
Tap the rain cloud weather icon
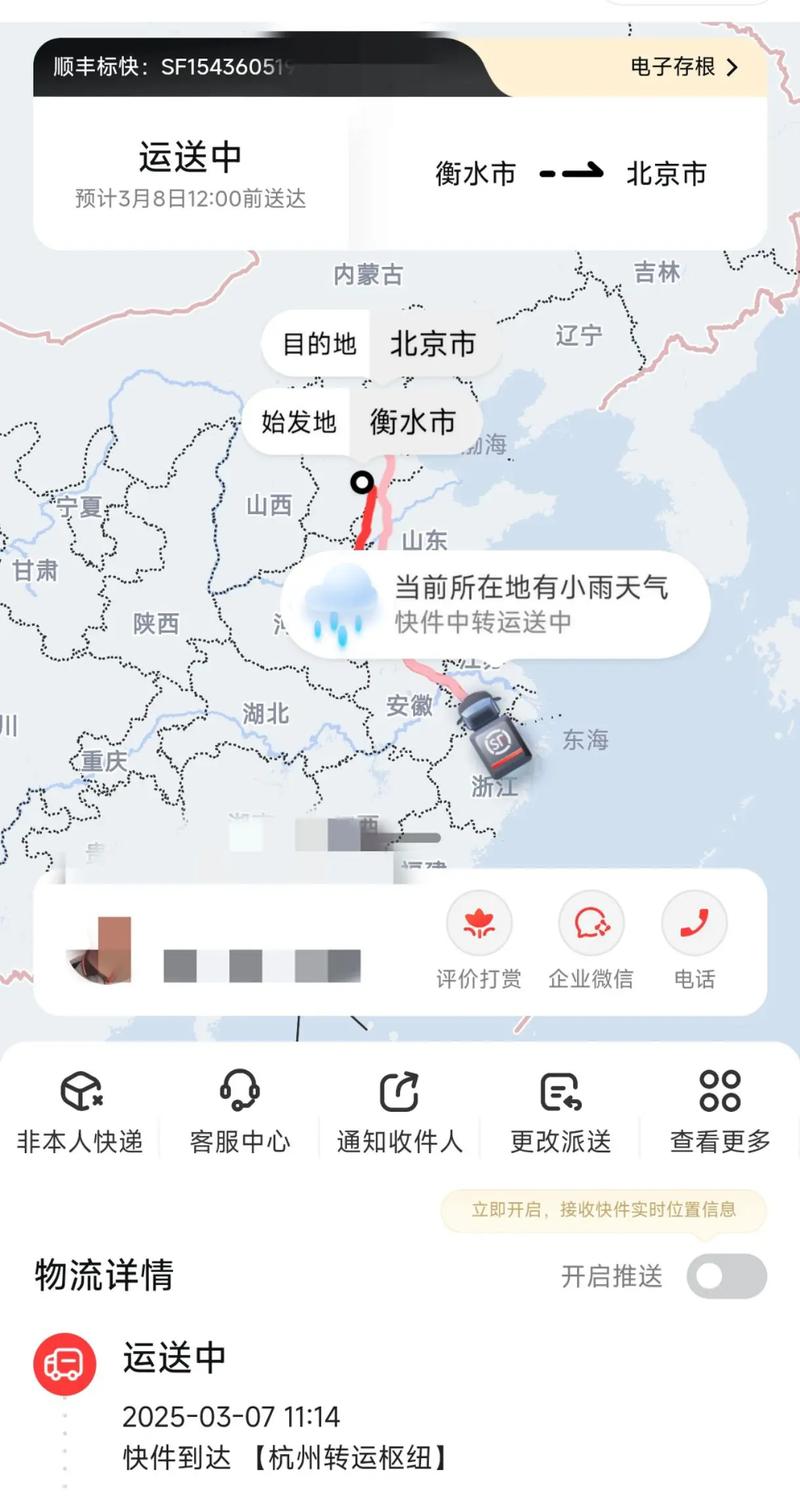point(340,601)
